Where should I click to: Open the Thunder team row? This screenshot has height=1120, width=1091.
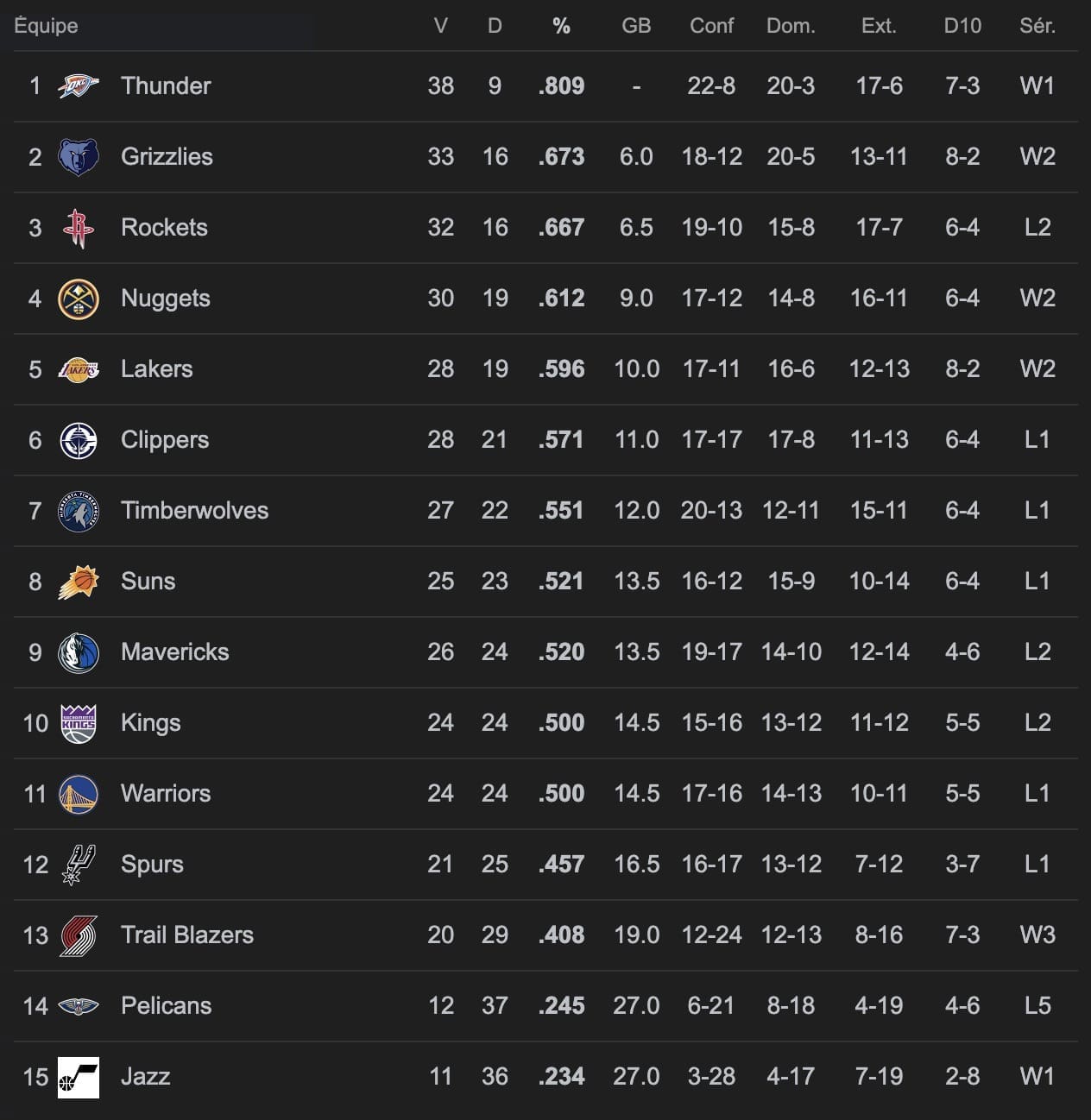pos(545,86)
